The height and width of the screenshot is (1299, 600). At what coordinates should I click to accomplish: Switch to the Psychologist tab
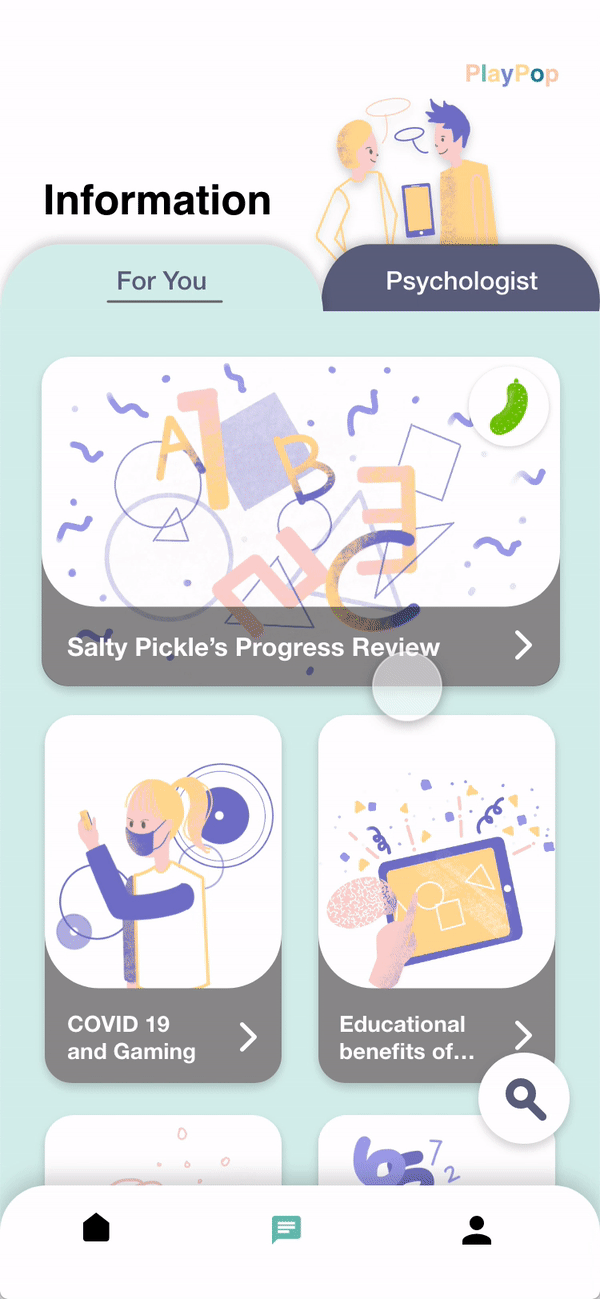point(461,281)
